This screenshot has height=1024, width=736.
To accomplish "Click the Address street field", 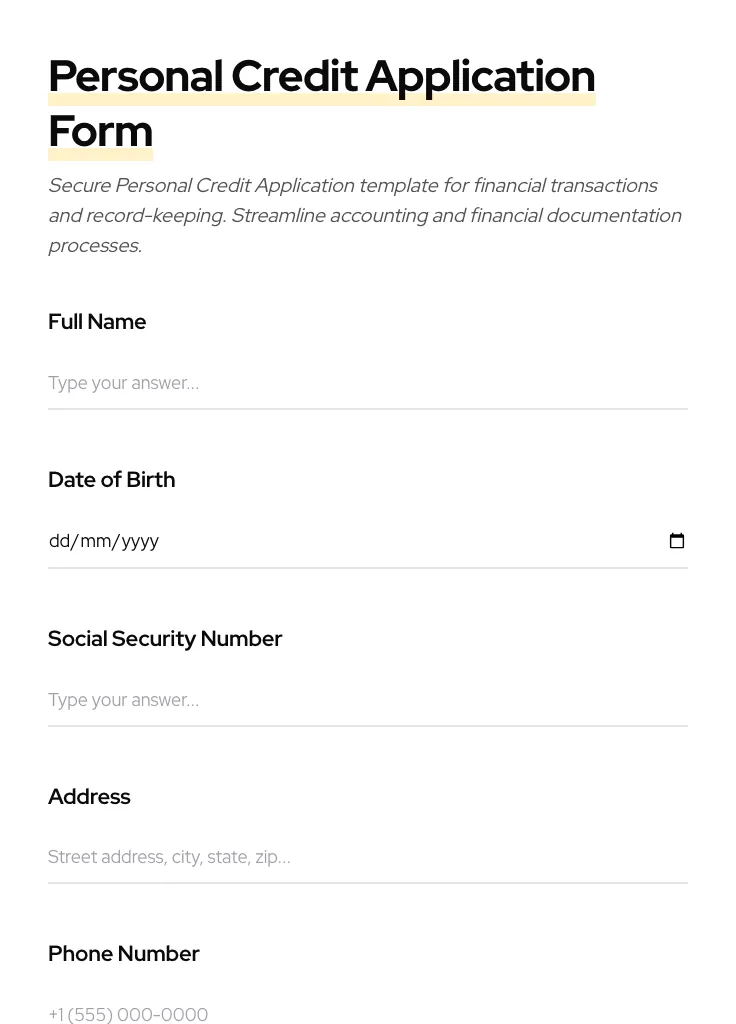I will pyautogui.click(x=367, y=857).
